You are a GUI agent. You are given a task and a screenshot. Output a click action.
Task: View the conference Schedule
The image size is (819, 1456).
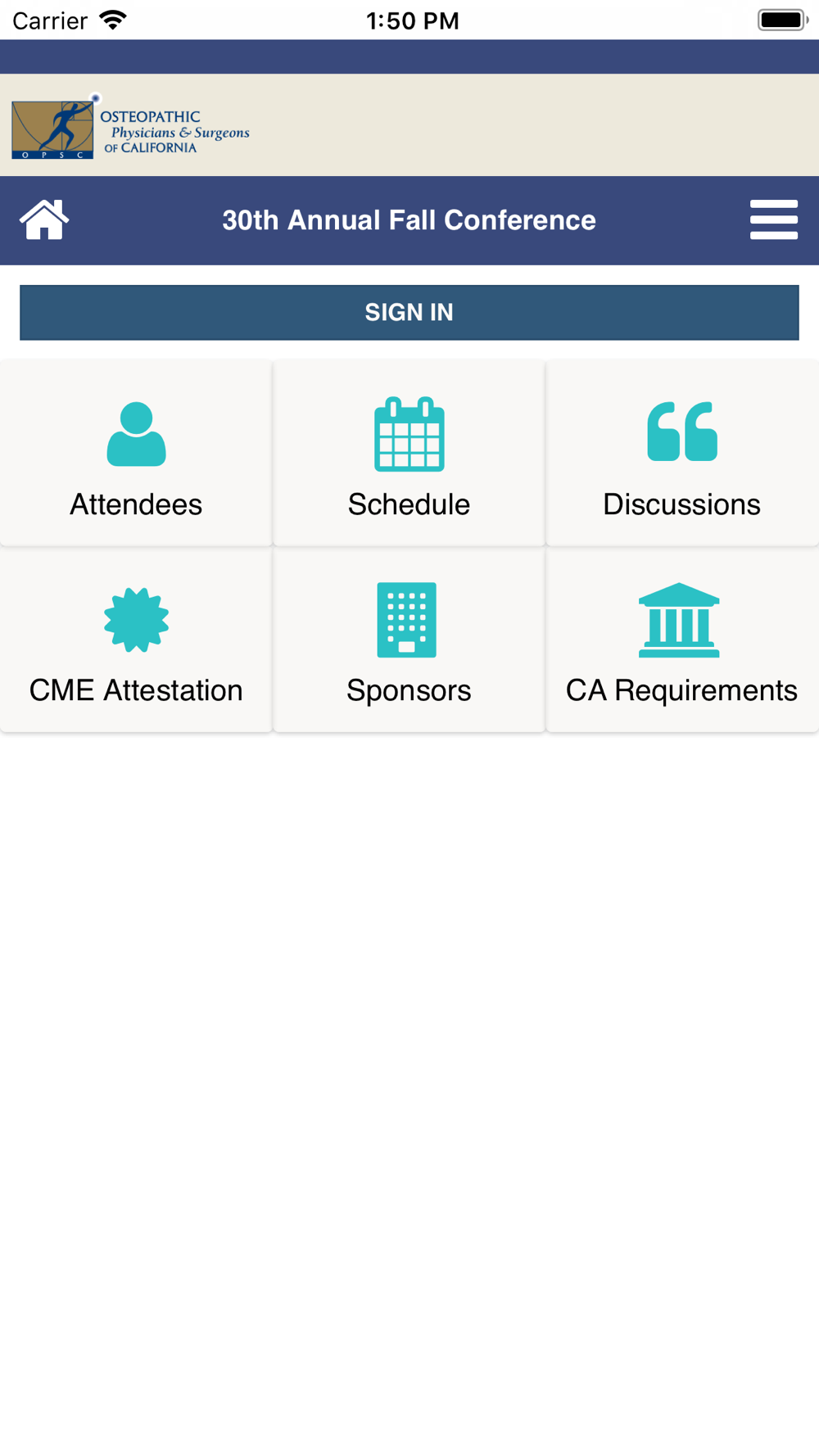(x=409, y=454)
